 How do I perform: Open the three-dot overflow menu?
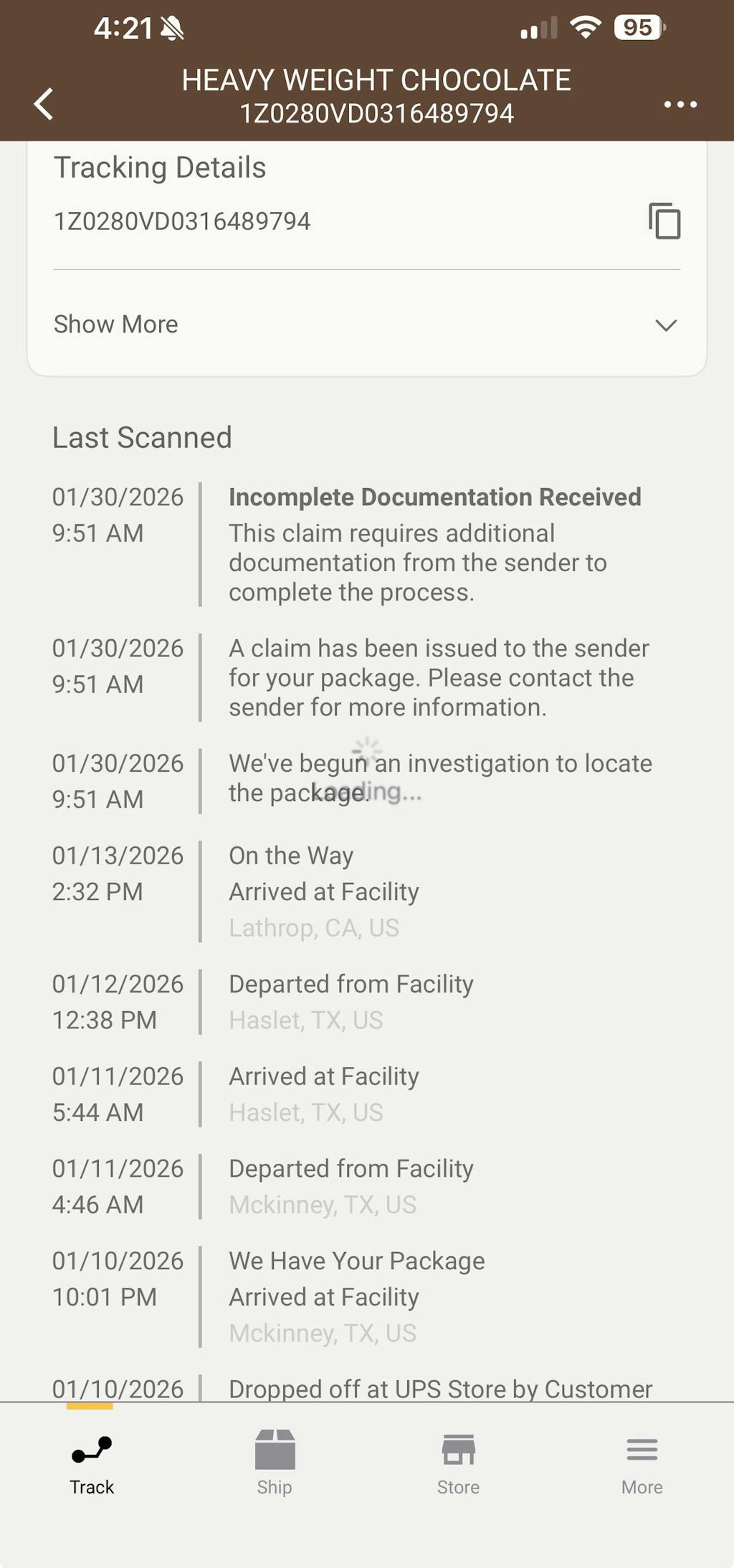pyautogui.click(x=680, y=105)
